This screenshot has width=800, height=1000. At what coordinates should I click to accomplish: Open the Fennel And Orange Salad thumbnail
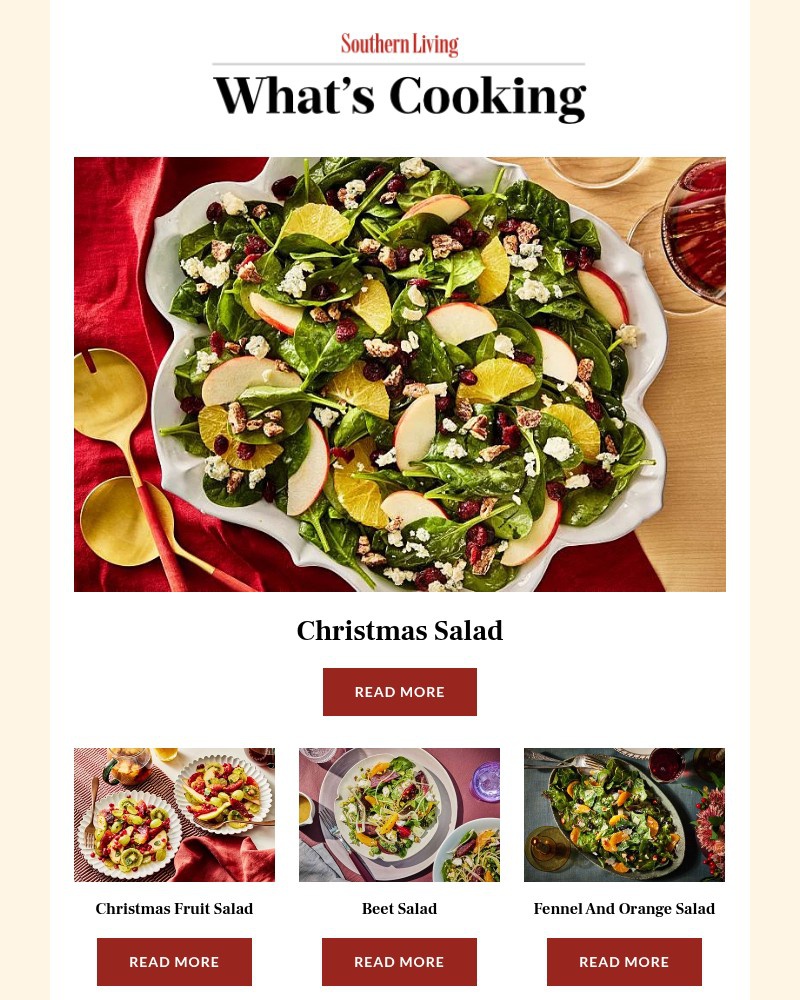point(624,814)
